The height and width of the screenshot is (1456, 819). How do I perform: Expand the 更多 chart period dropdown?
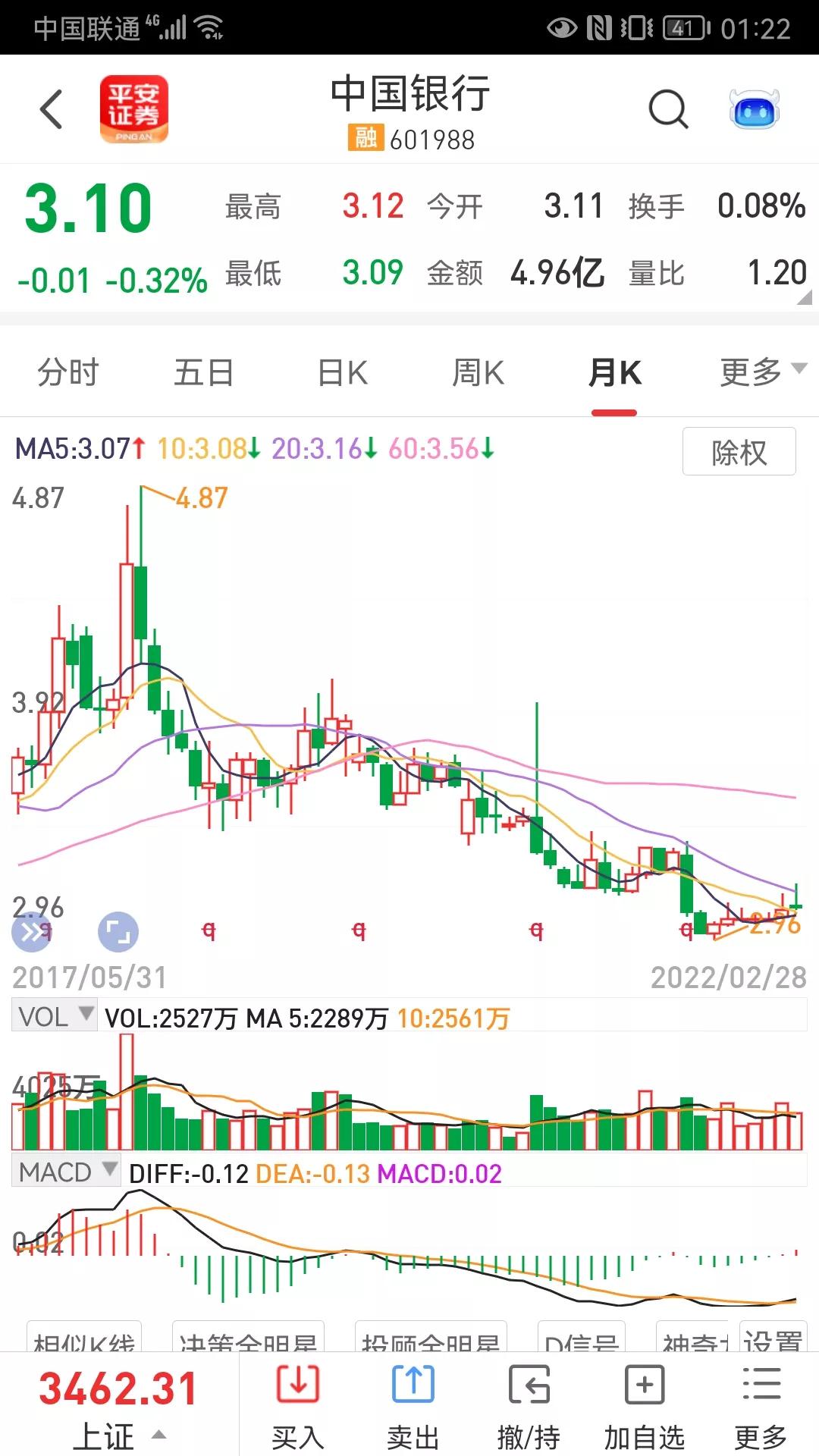[x=763, y=372]
